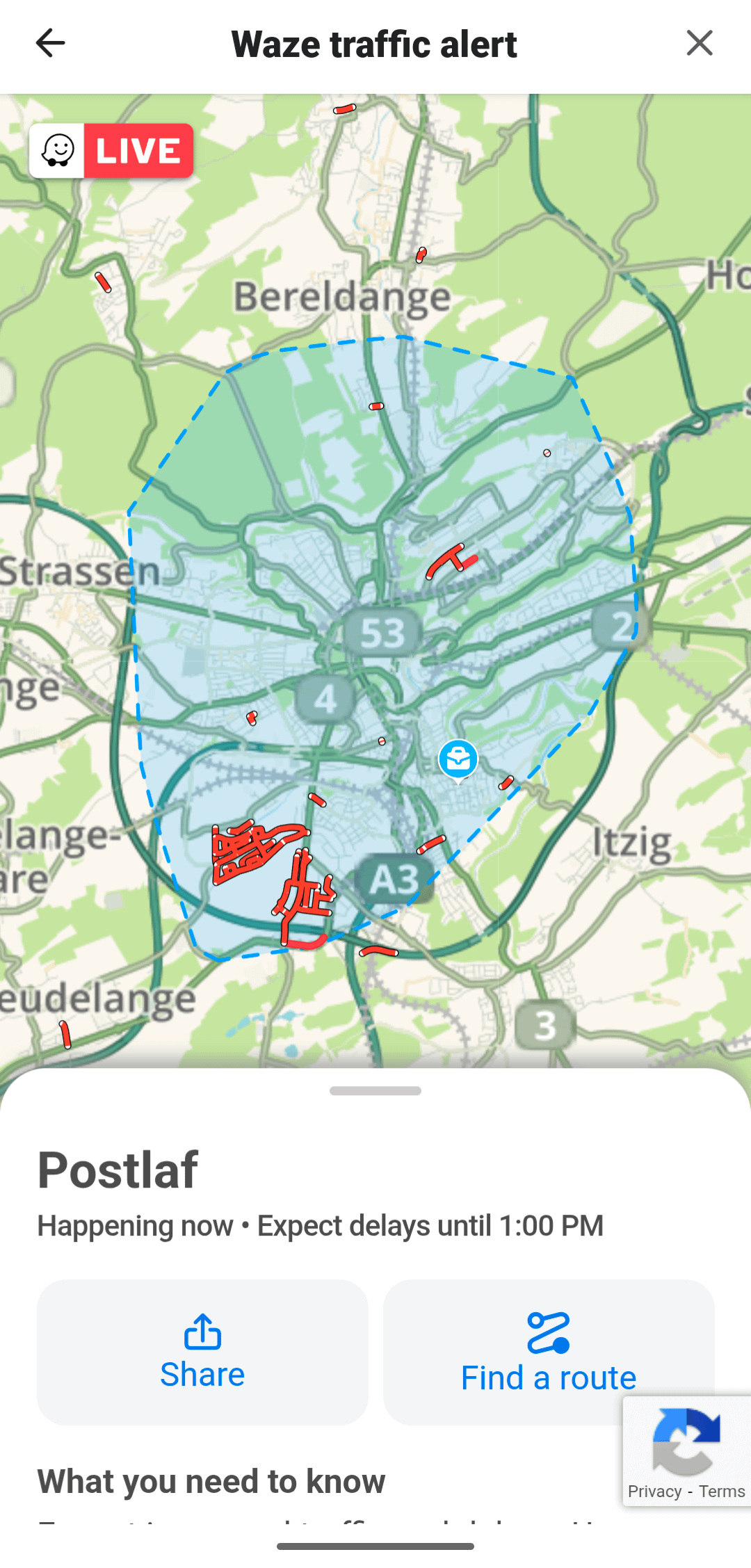The width and height of the screenshot is (751, 1568).
Task: Open the reCAPTCHA Terms link
Action: (x=722, y=1491)
